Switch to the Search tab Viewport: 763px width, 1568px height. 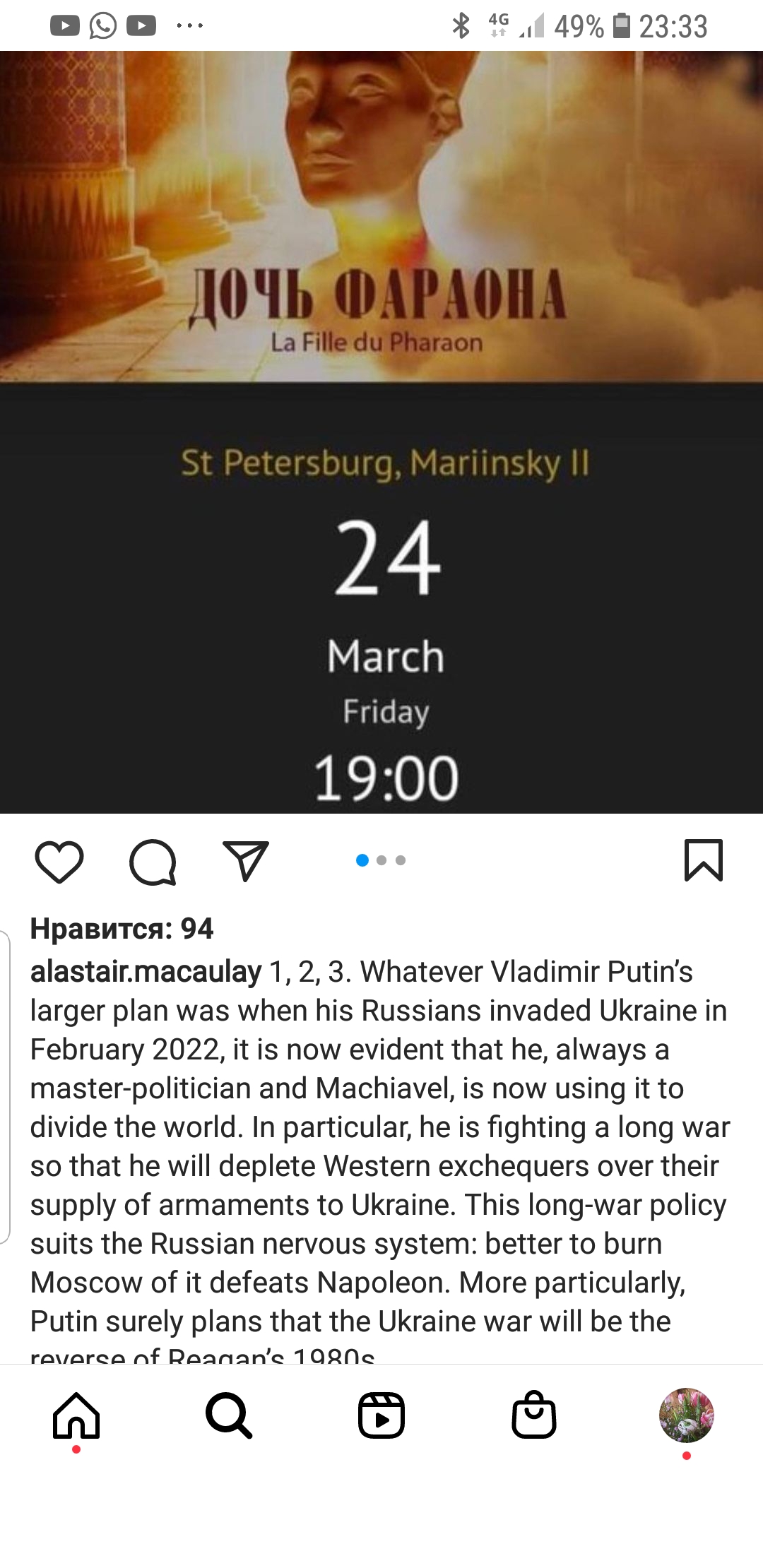pos(229,1415)
